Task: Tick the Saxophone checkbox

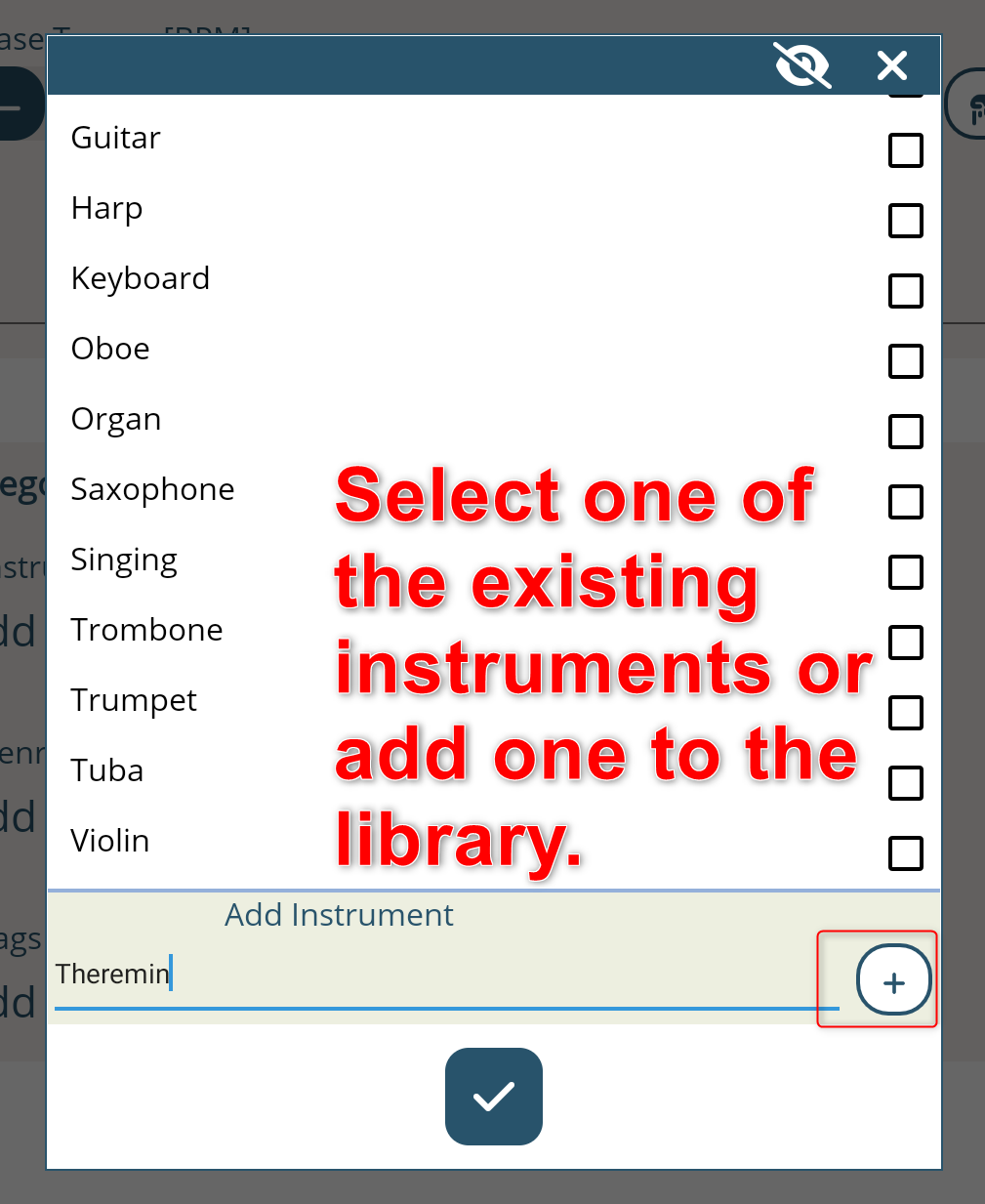Action: tap(905, 502)
